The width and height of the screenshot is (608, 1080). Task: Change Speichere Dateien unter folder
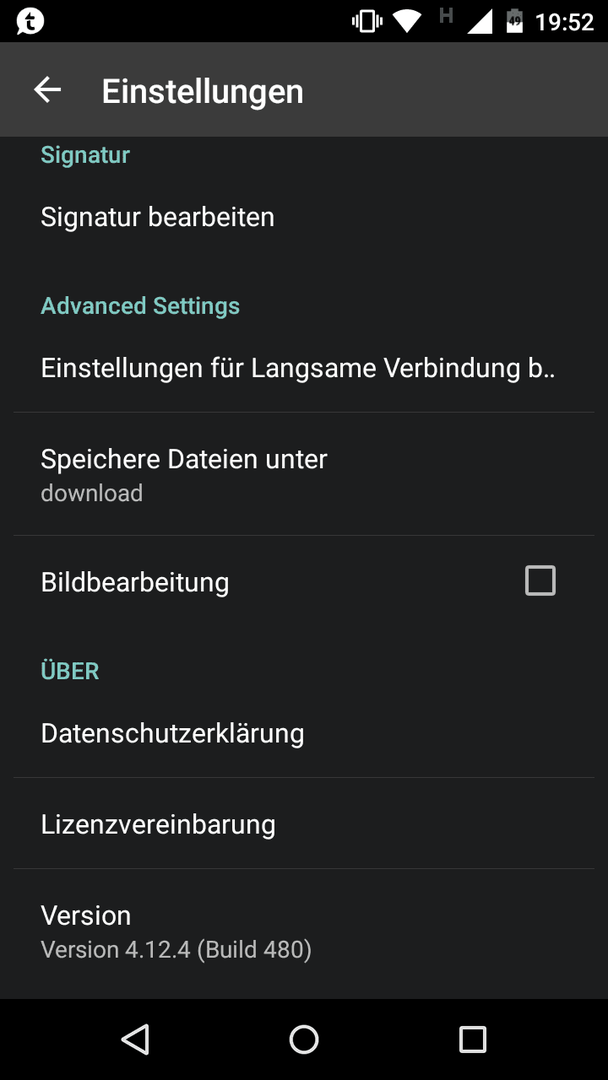(304, 474)
